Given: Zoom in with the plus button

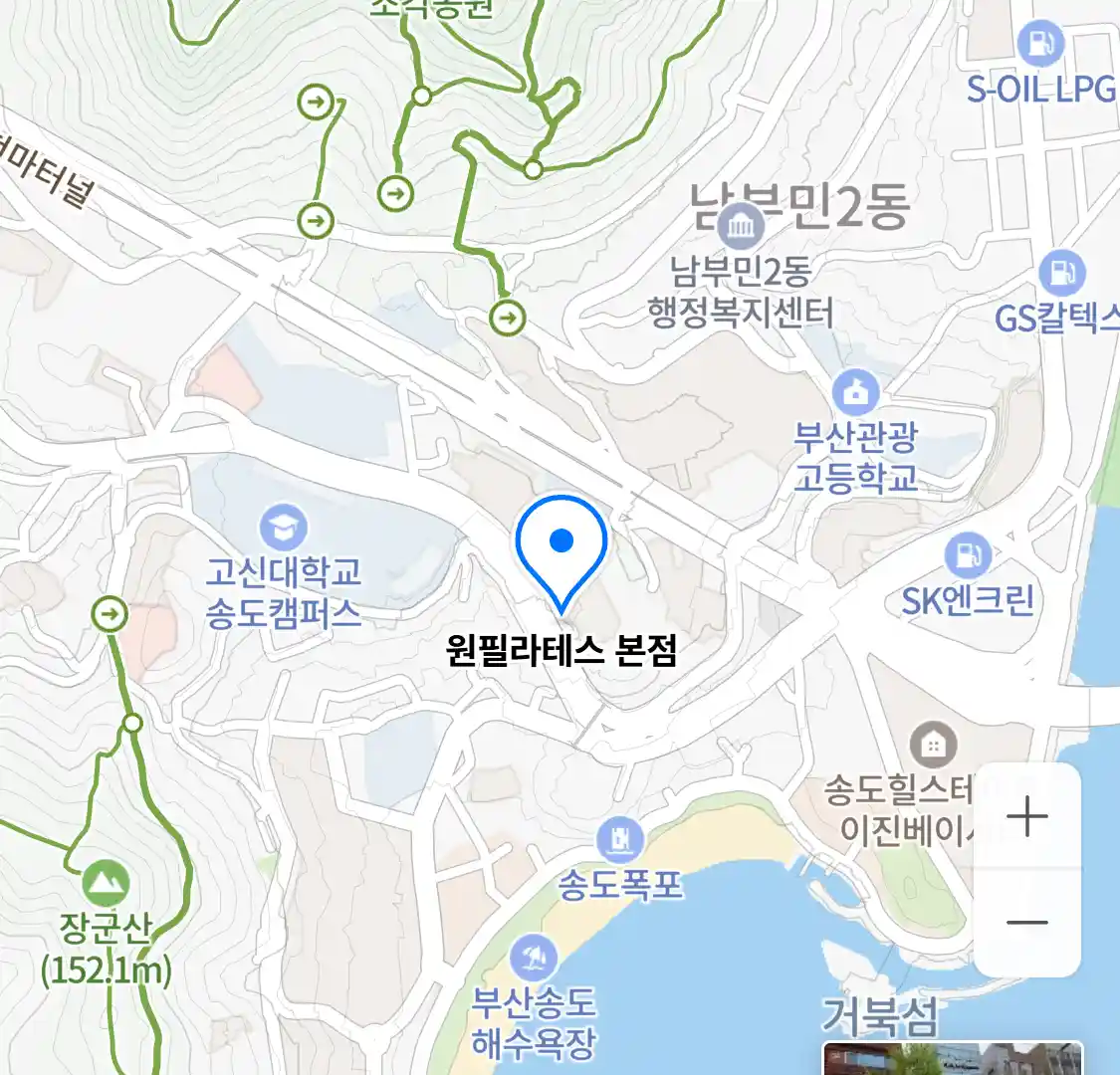Looking at the screenshot, I should (1026, 817).
